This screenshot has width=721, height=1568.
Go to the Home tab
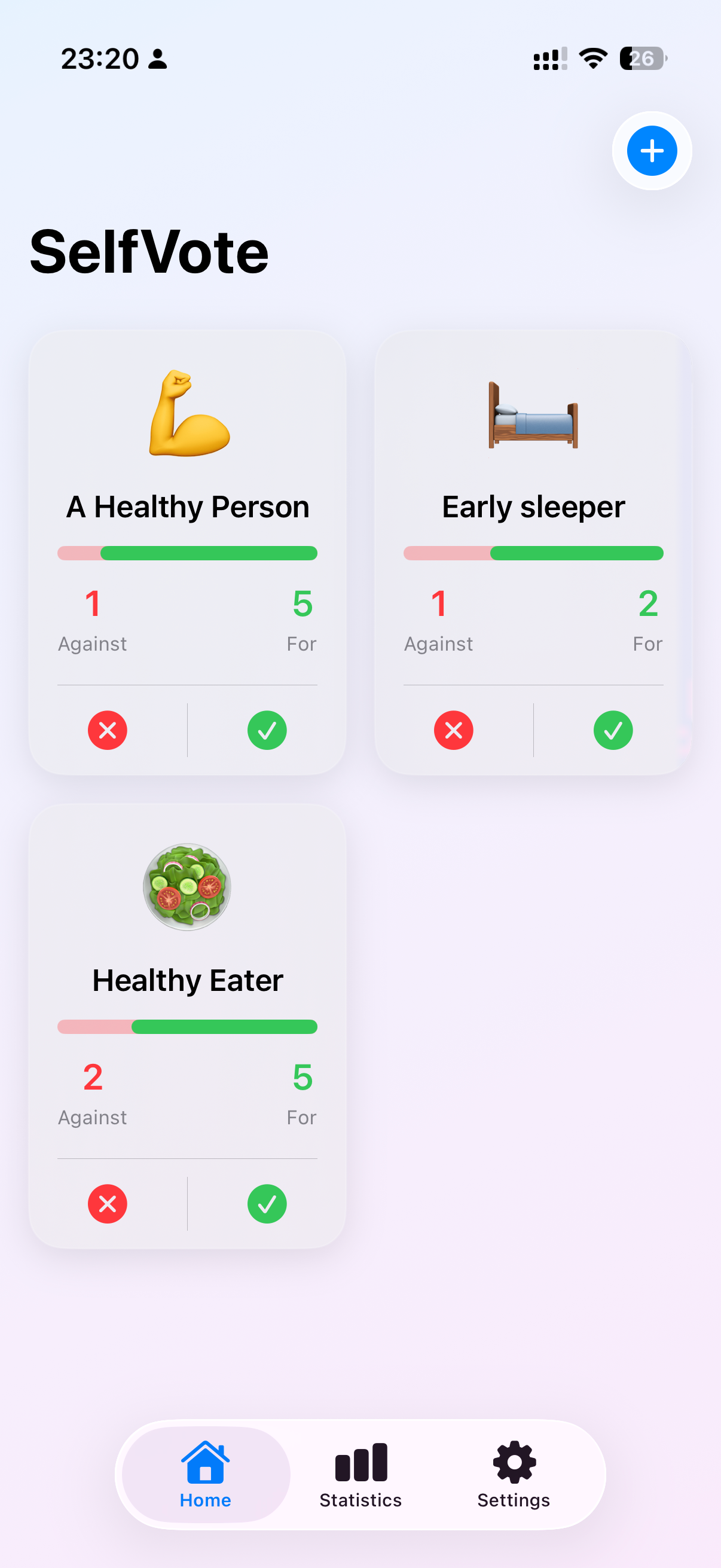tap(206, 1474)
